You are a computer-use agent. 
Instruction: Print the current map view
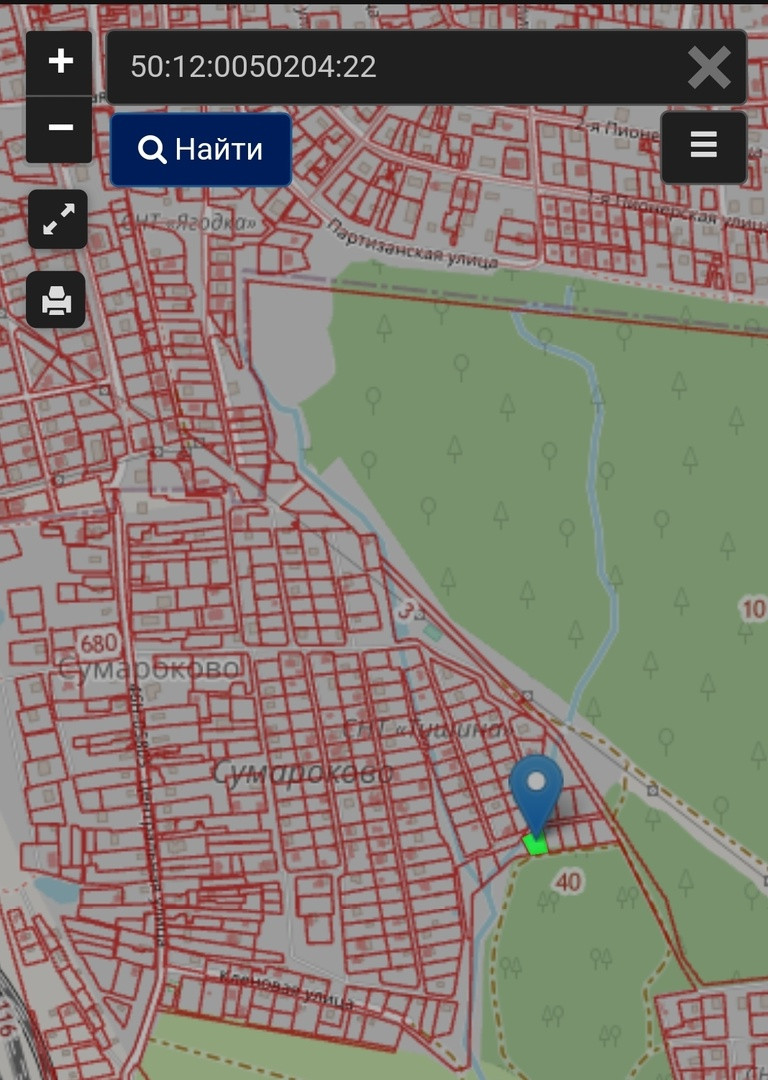[x=56, y=299]
